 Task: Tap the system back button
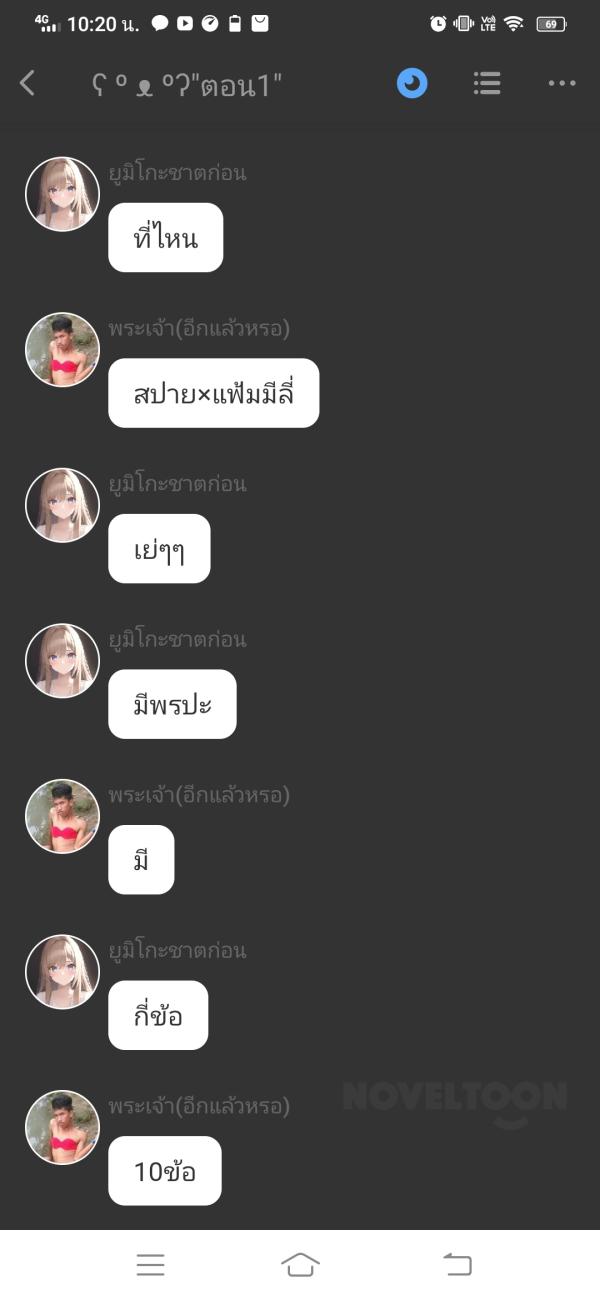[x=456, y=1264]
